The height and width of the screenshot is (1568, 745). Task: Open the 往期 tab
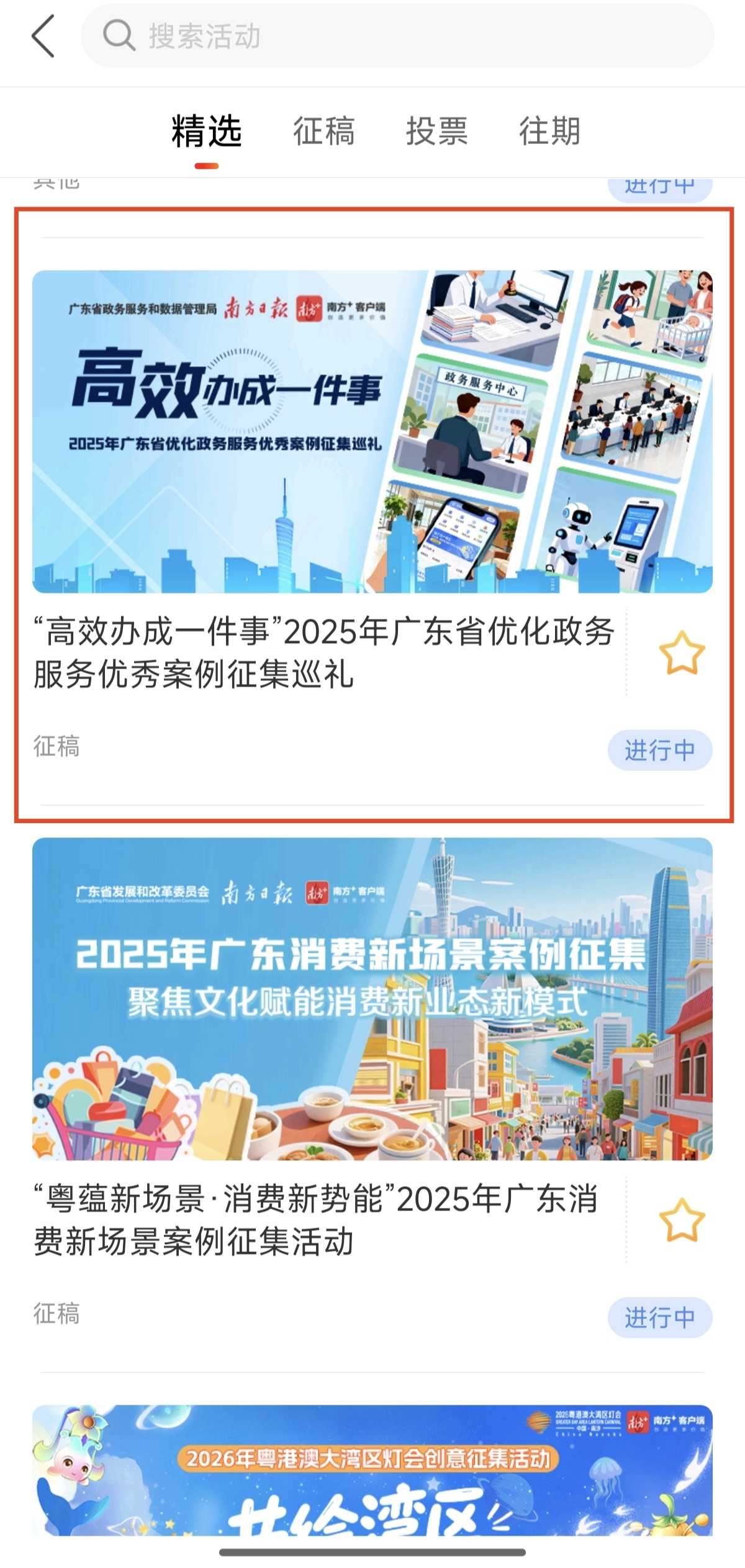coord(549,132)
